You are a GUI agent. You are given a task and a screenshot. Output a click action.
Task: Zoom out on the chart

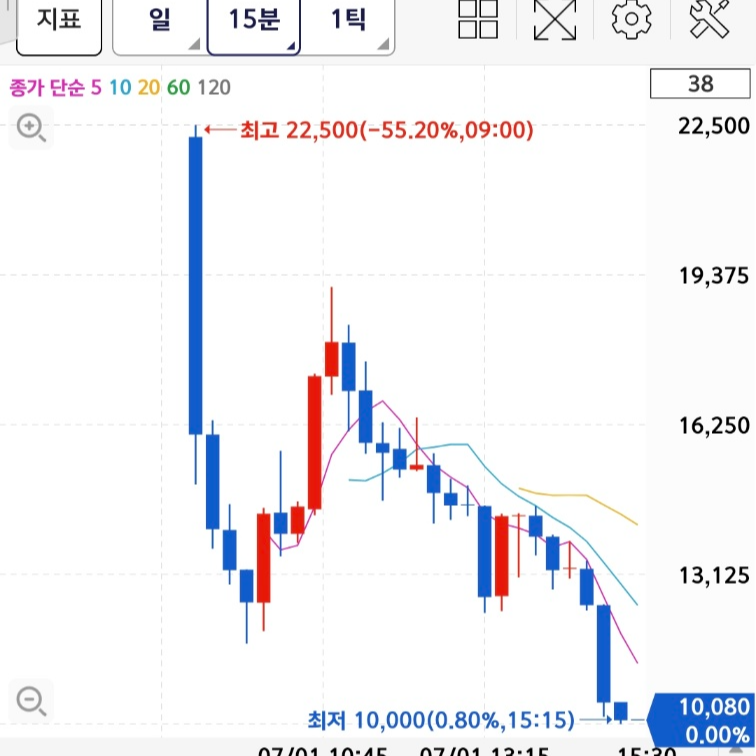[31, 701]
